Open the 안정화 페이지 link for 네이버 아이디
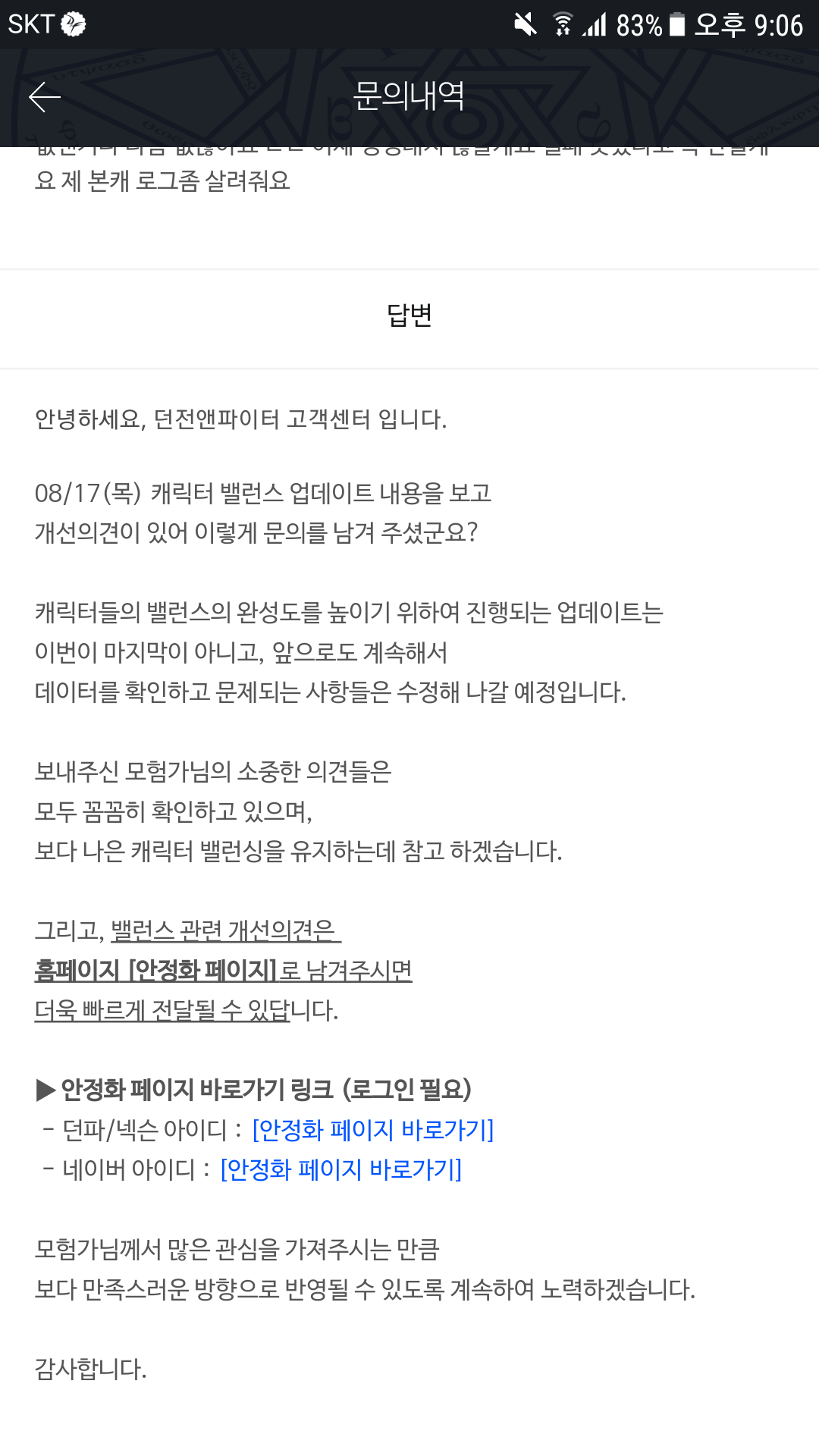This screenshot has height=1456, width=819. (x=340, y=1169)
